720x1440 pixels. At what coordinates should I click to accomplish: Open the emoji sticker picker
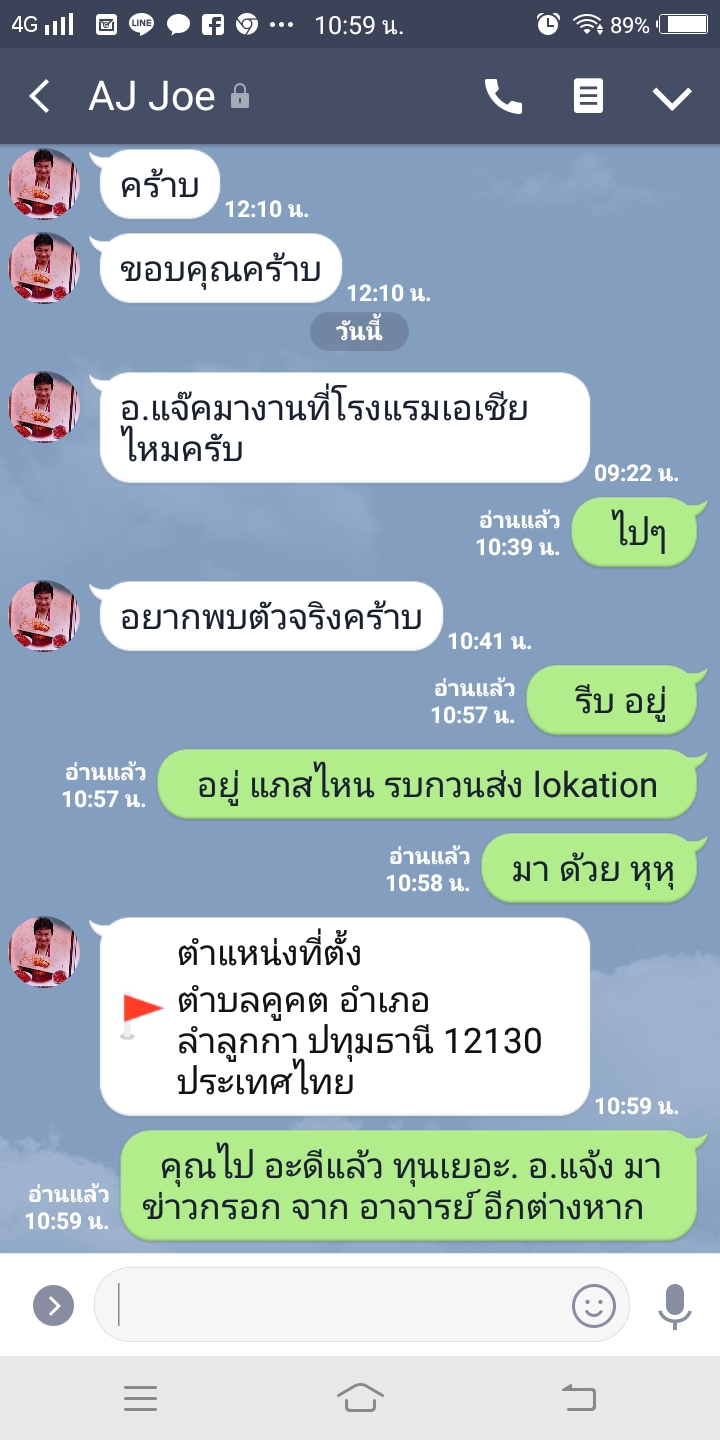[x=593, y=1305]
